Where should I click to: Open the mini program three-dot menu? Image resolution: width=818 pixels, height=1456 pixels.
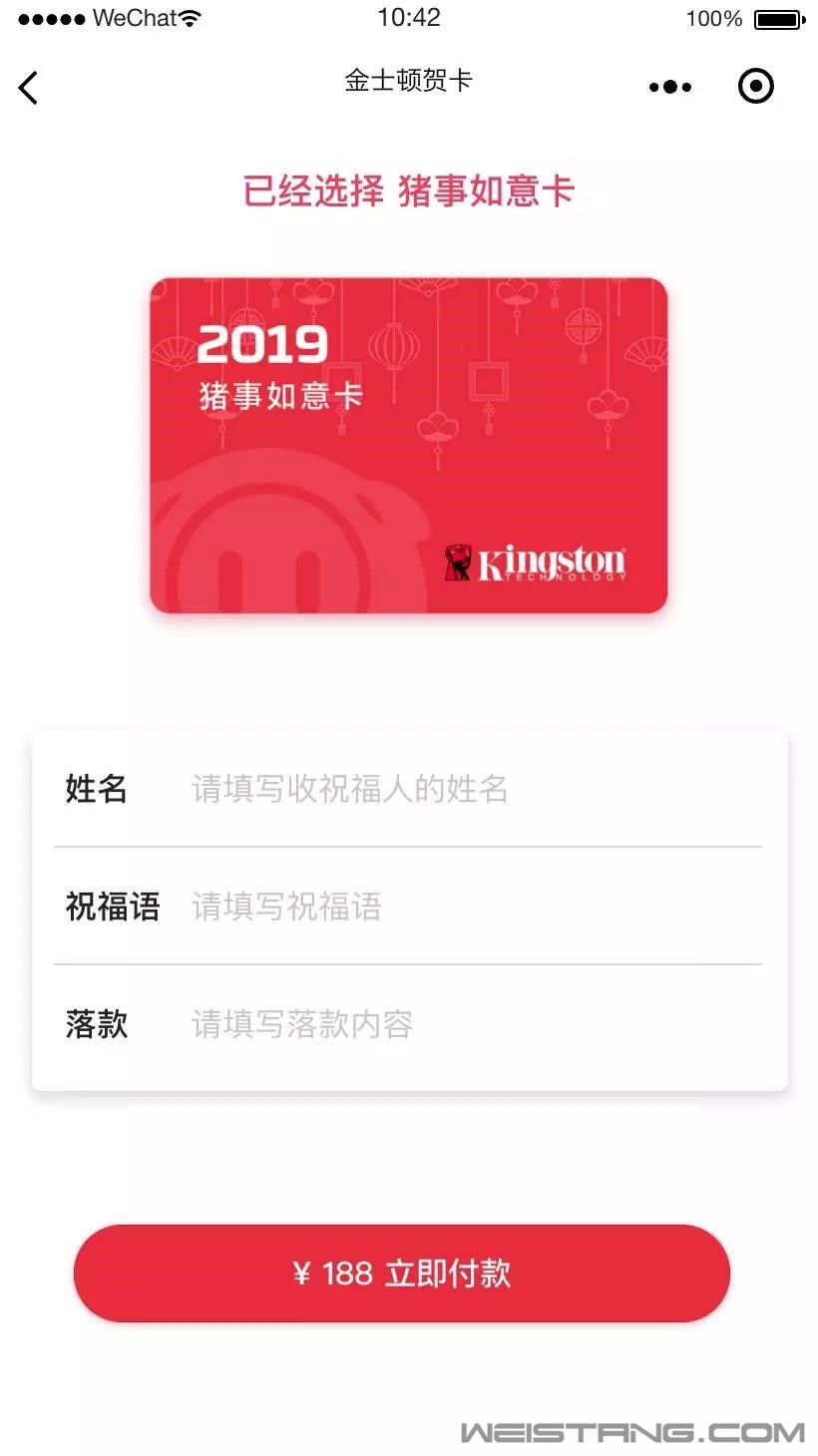pos(669,87)
